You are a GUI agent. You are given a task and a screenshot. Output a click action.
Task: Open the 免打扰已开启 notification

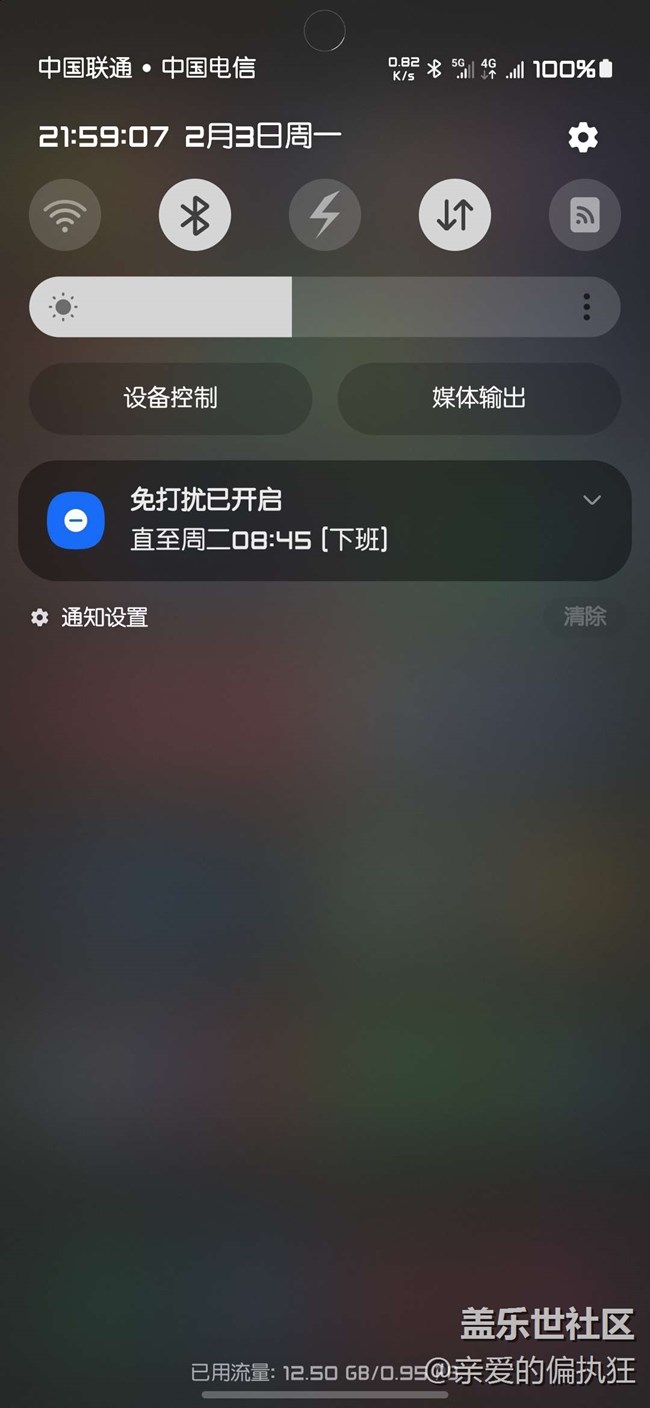click(300, 520)
